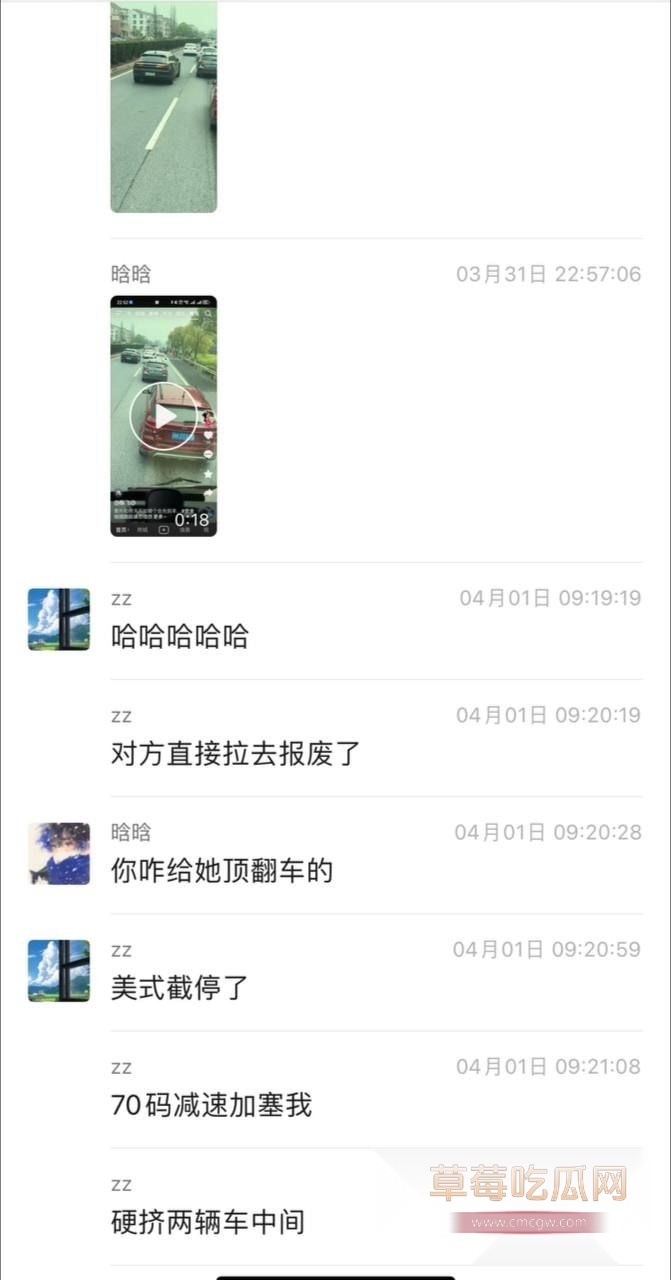Open zz's avatar beside the 哈哈哈哈哈 message
This screenshot has height=1280, width=671.
coord(59,619)
